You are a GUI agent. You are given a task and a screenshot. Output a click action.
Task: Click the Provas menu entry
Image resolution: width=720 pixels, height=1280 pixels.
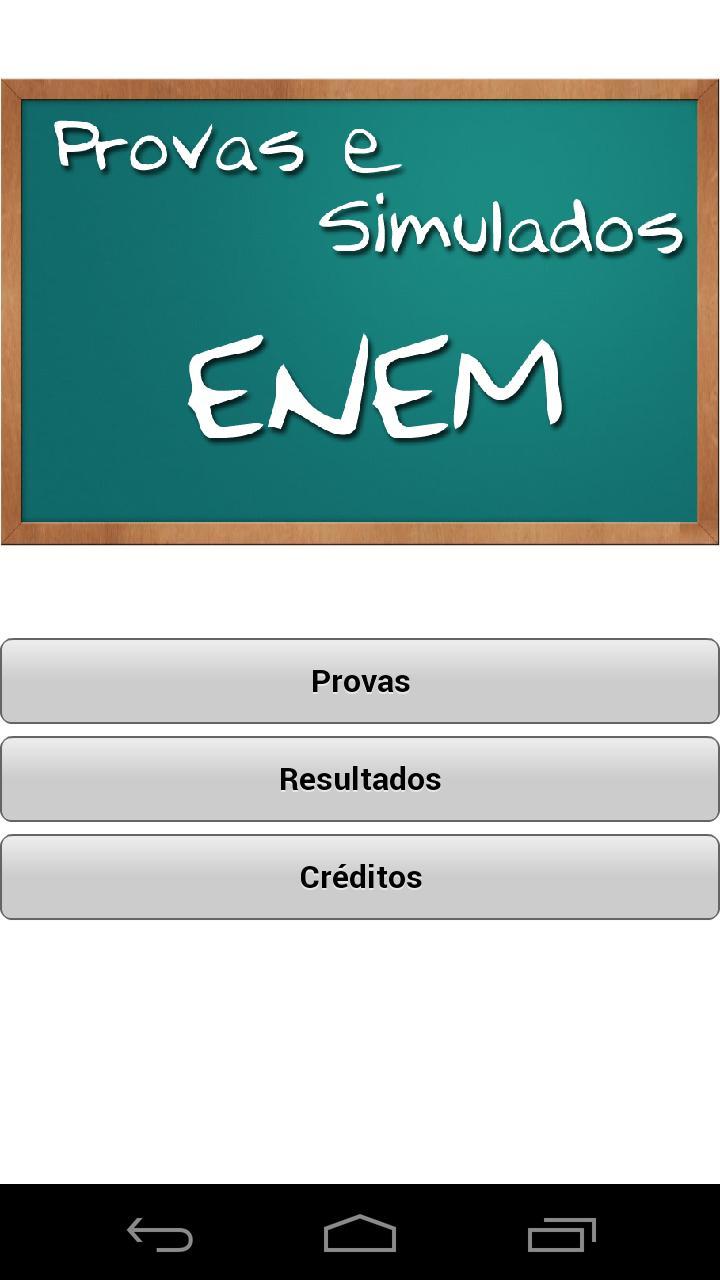[x=360, y=681]
